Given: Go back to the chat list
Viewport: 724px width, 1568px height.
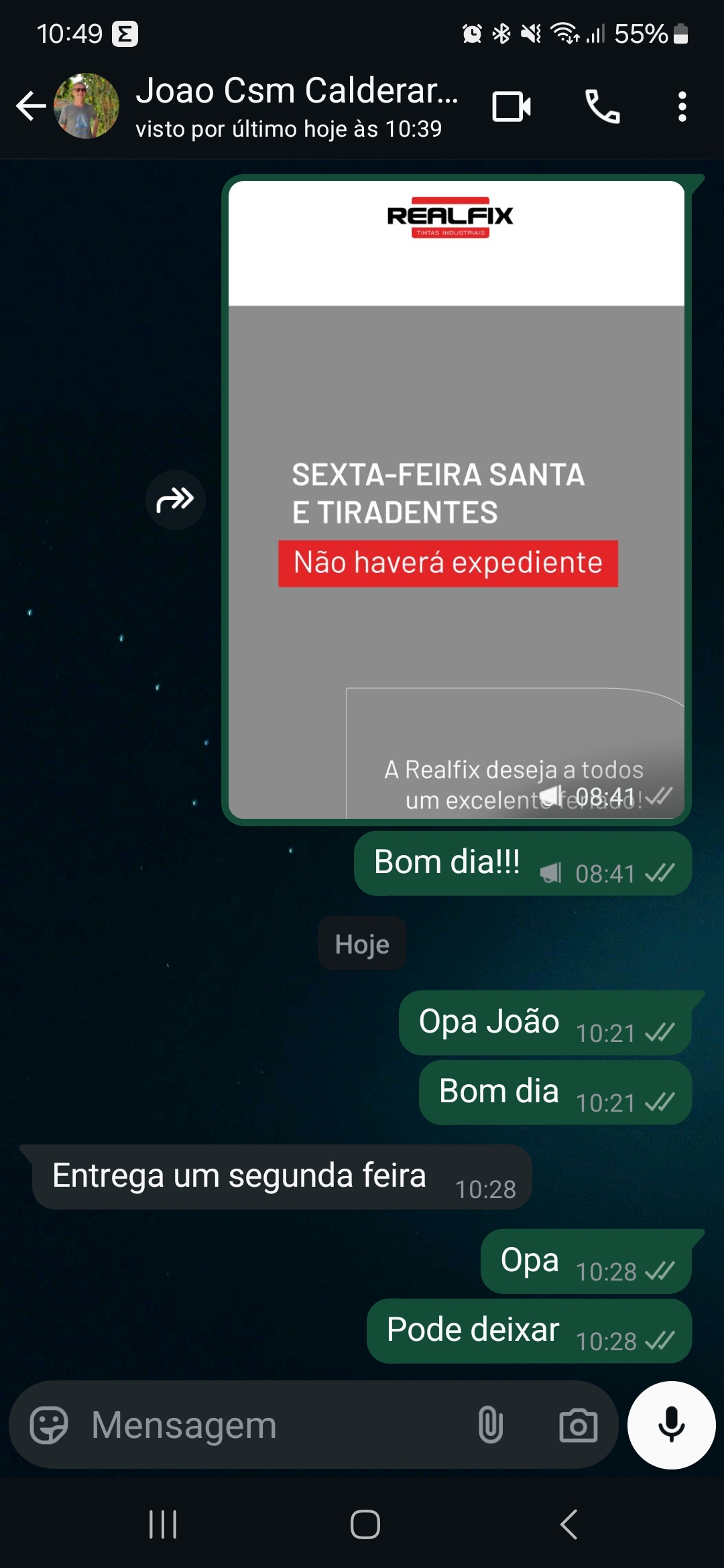Looking at the screenshot, I should (31, 106).
